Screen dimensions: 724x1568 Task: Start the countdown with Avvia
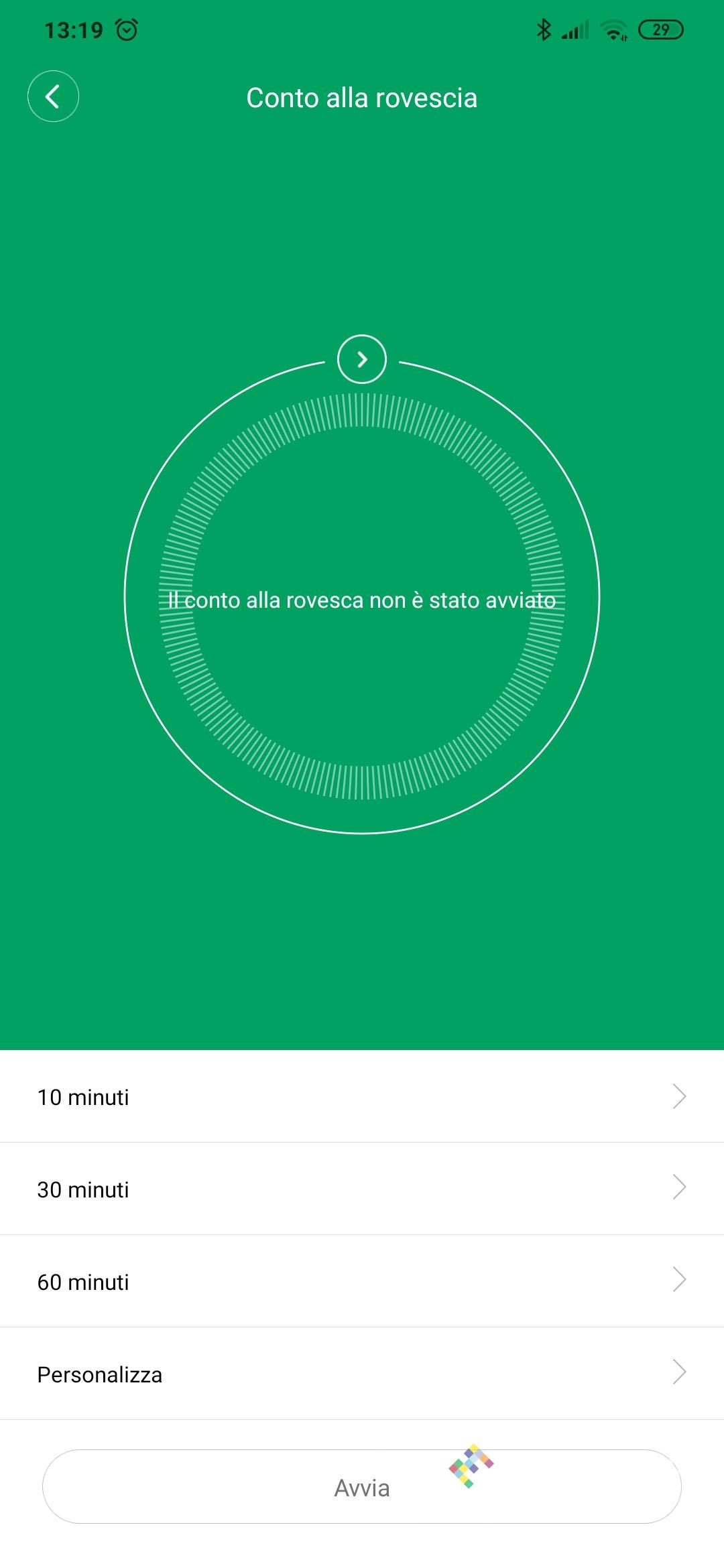point(362,1488)
